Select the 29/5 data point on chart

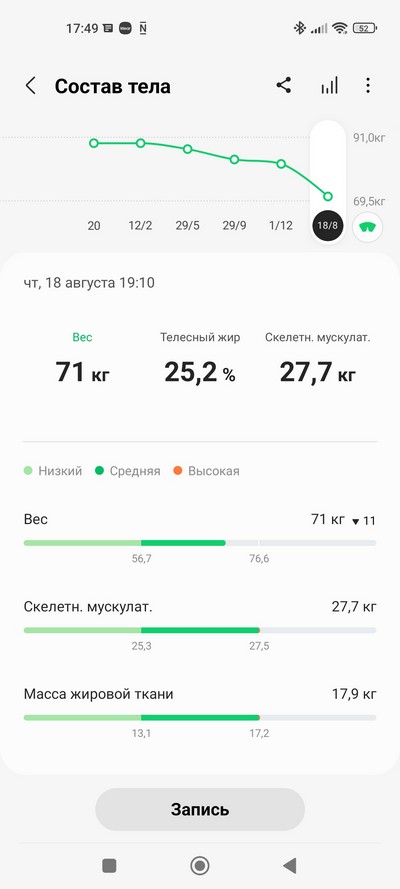pos(188,149)
